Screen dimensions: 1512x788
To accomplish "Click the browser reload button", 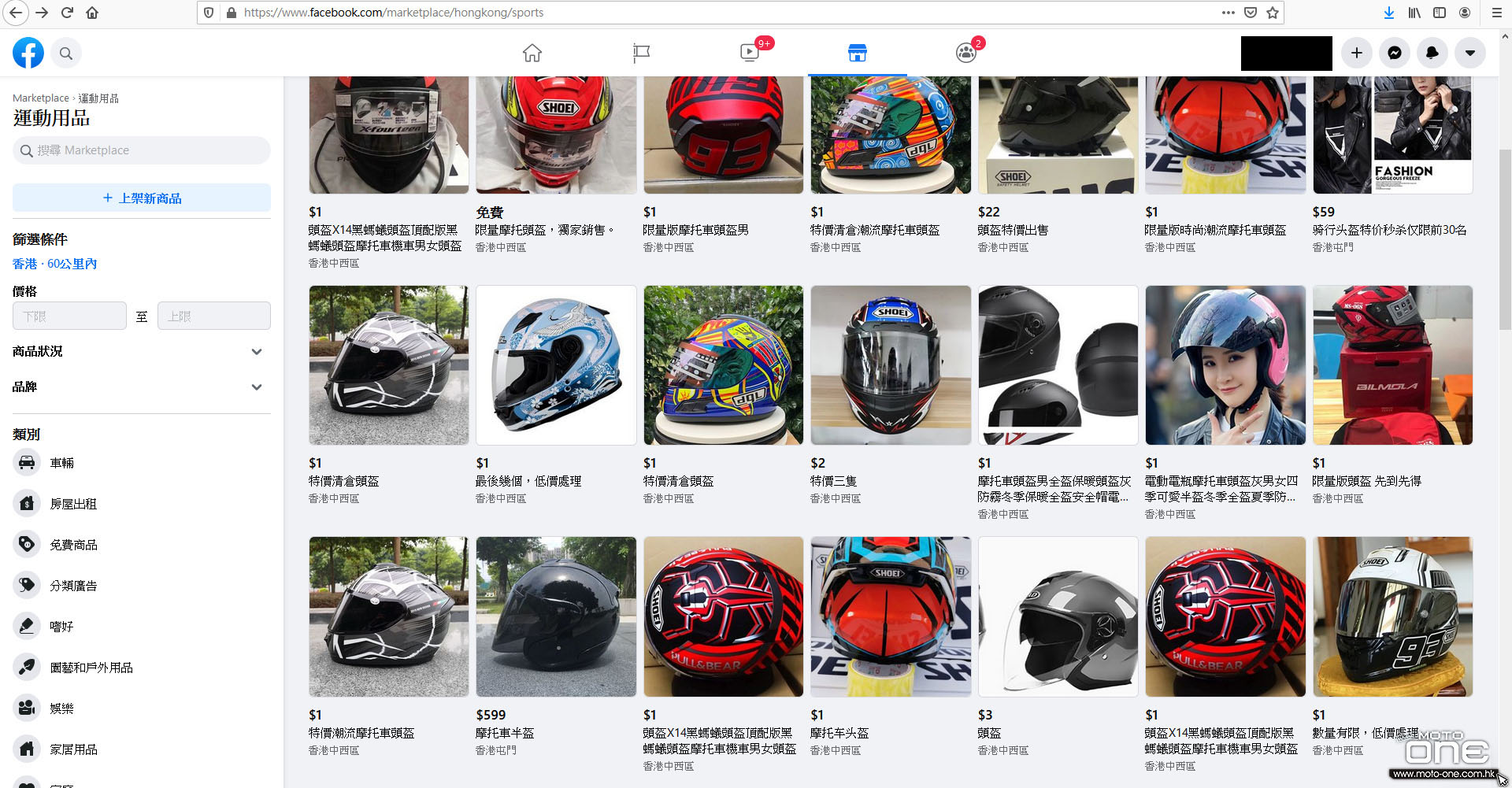I will point(67,13).
